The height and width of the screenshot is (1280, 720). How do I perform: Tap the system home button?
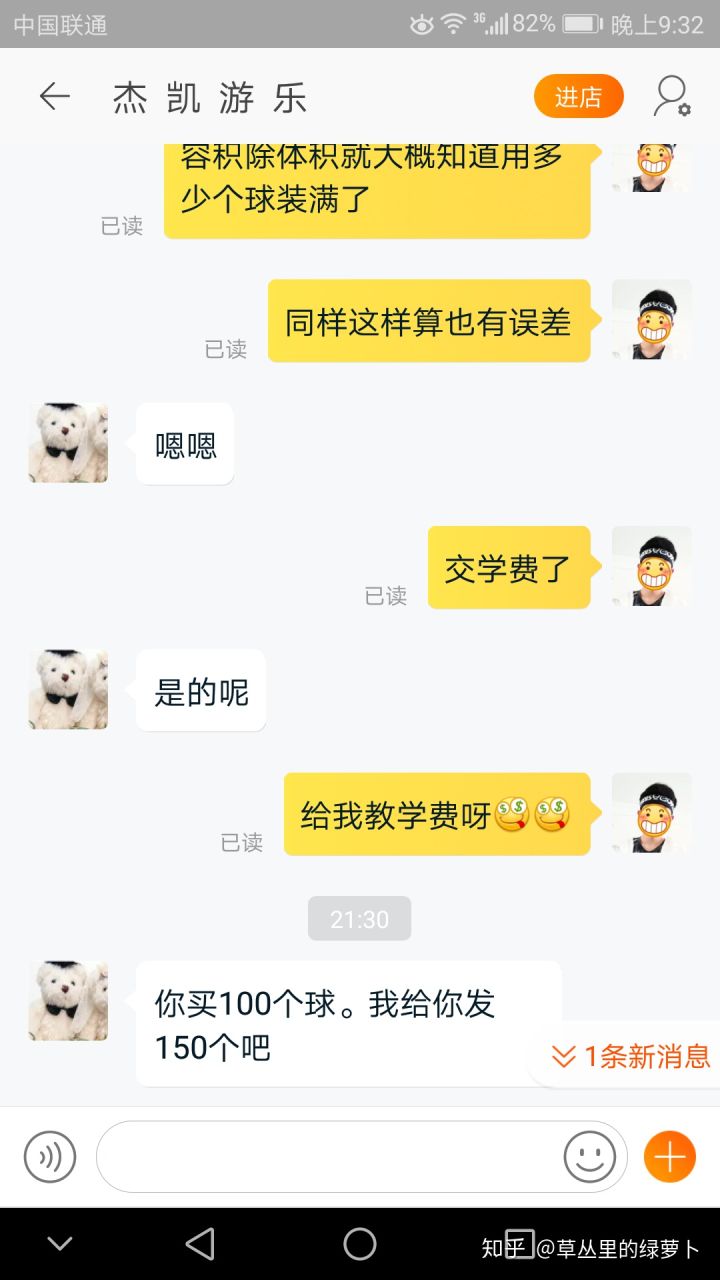coord(360,1244)
